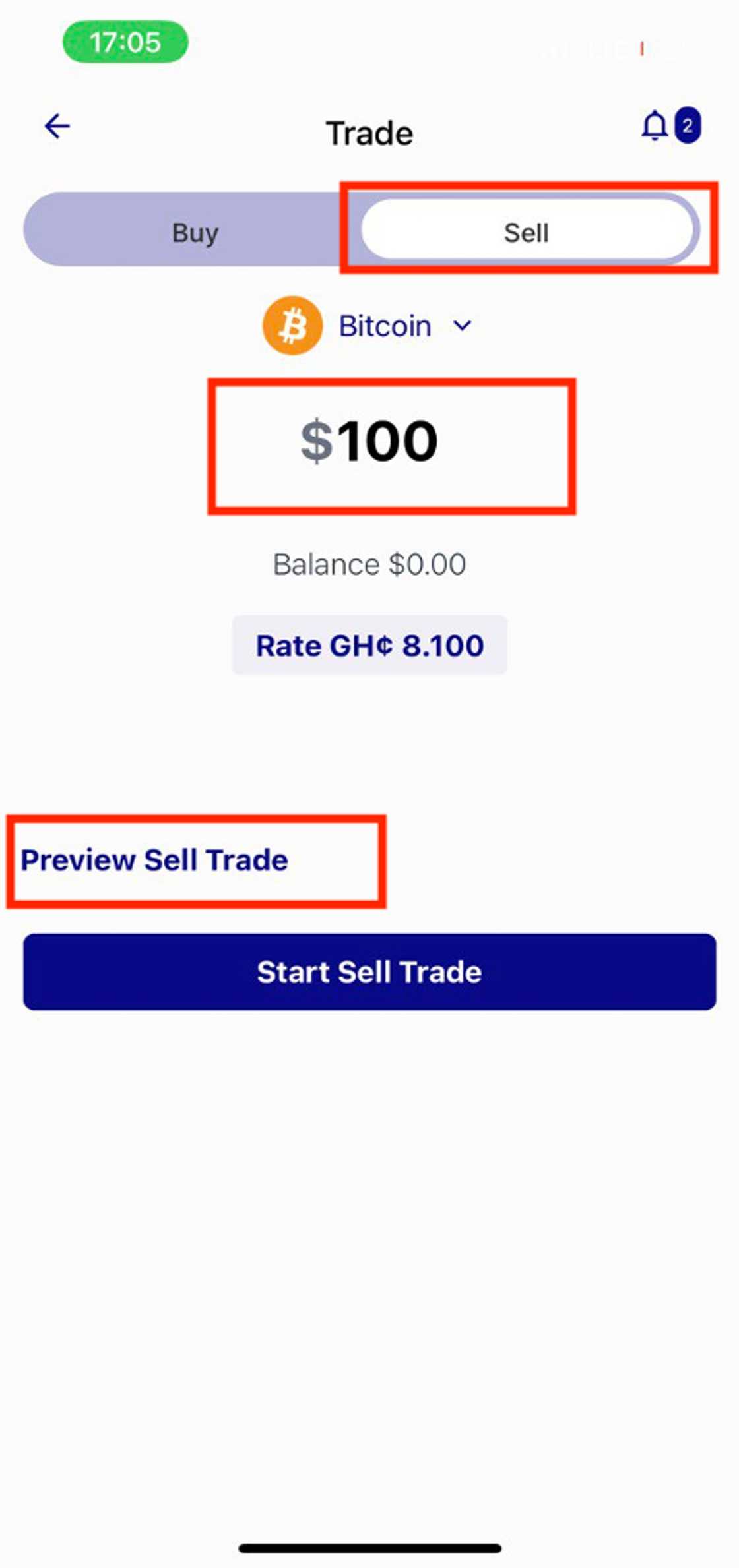Image resolution: width=739 pixels, height=1568 pixels.
Task: Enable Sell mode in the Buy/Sell switcher
Action: tap(527, 232)
